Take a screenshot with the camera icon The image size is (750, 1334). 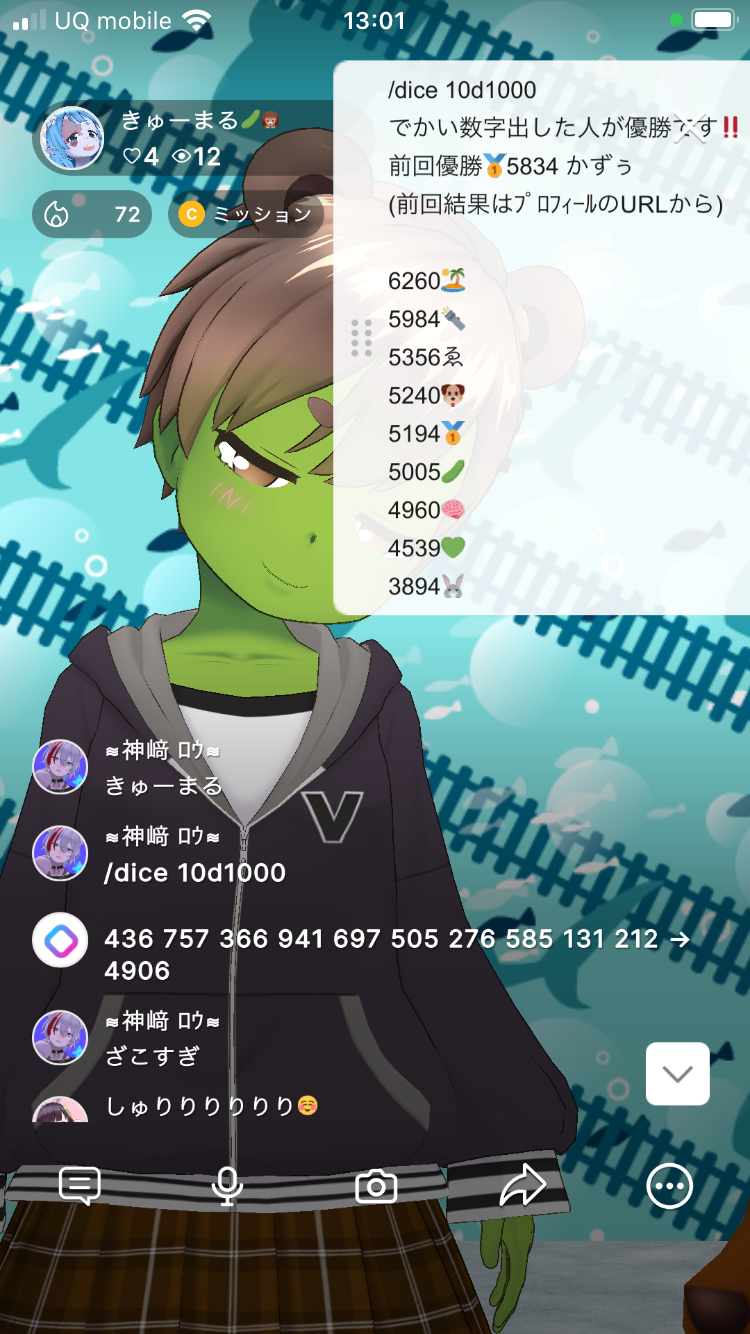[376, 1187]
